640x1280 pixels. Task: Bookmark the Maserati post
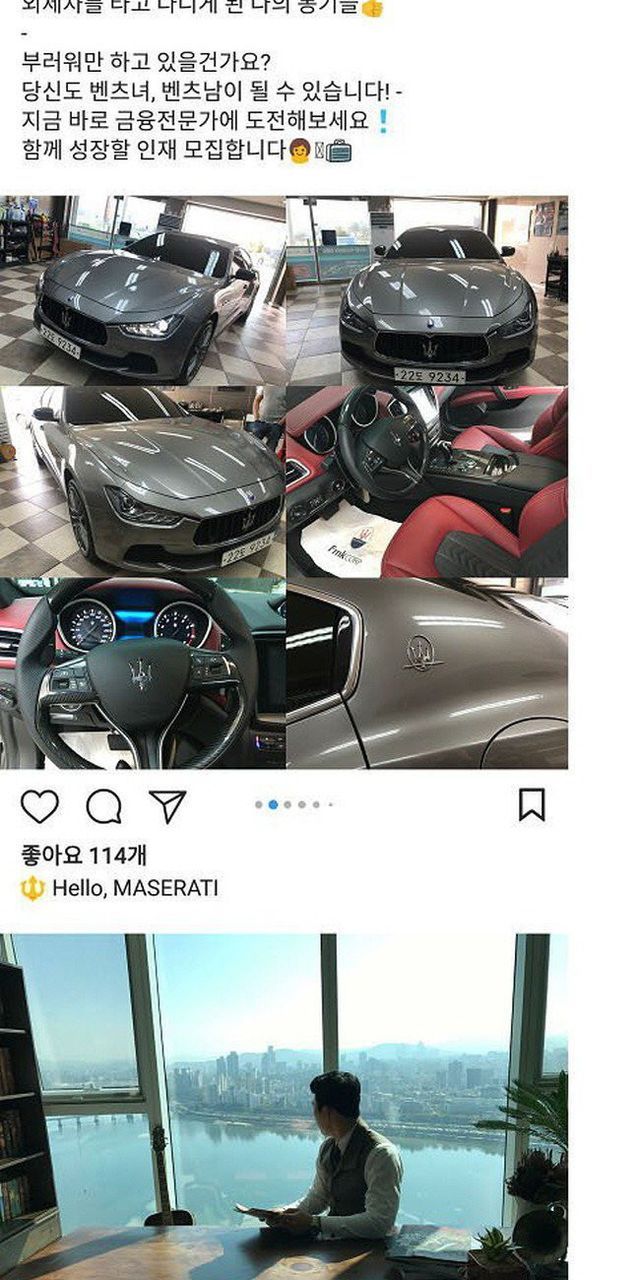click(x=532, y=805)
